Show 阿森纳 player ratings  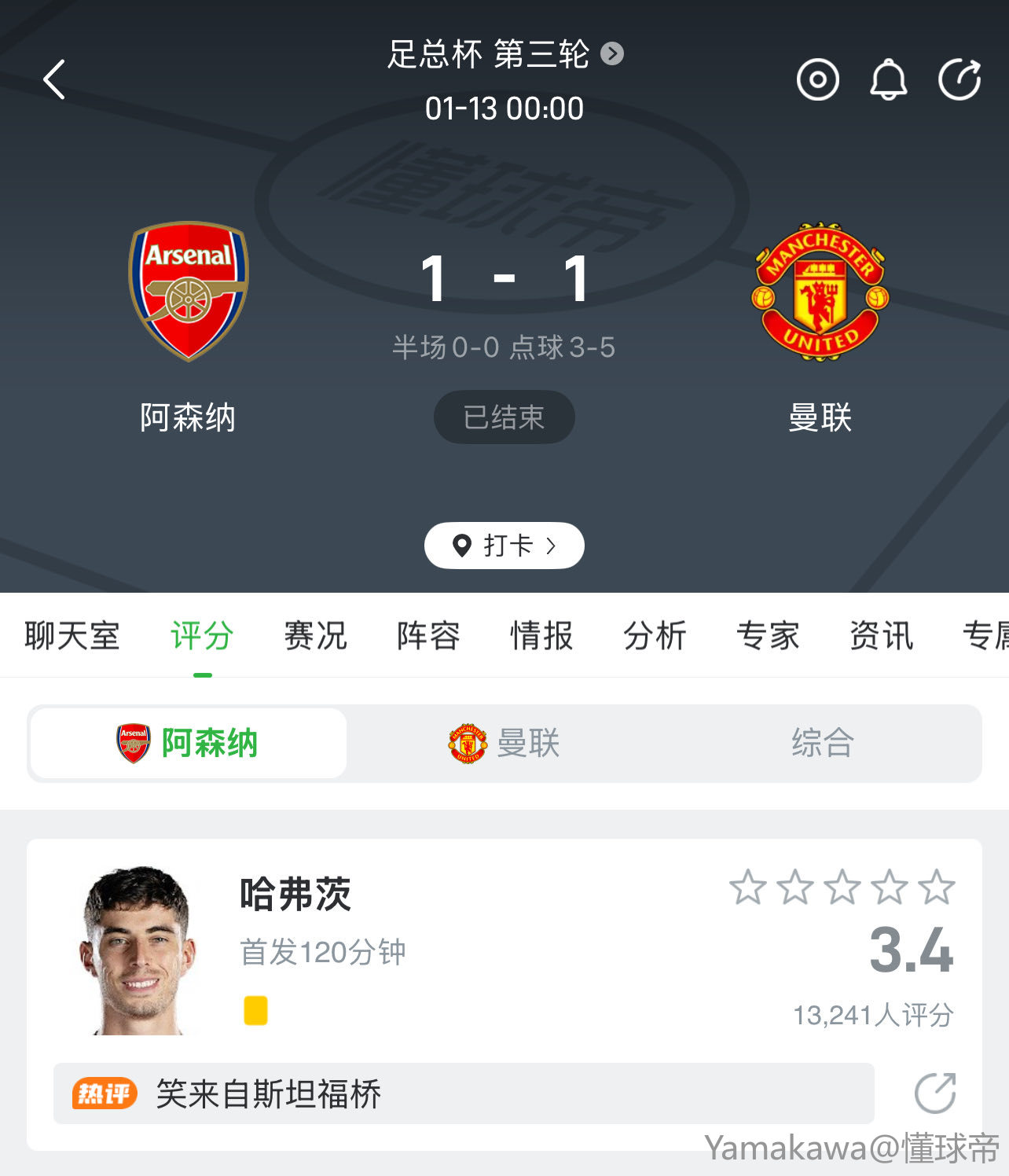(x=189, y=744)
